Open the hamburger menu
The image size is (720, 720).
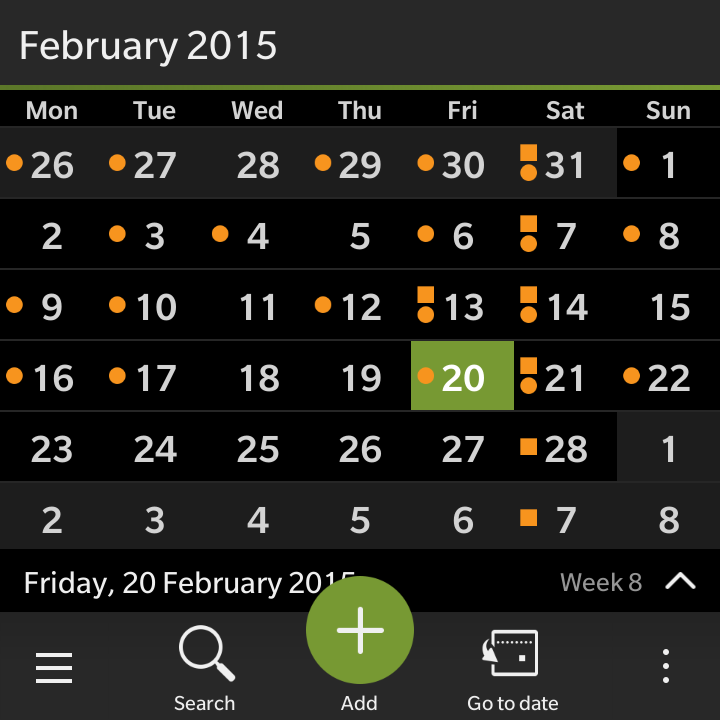54,667
